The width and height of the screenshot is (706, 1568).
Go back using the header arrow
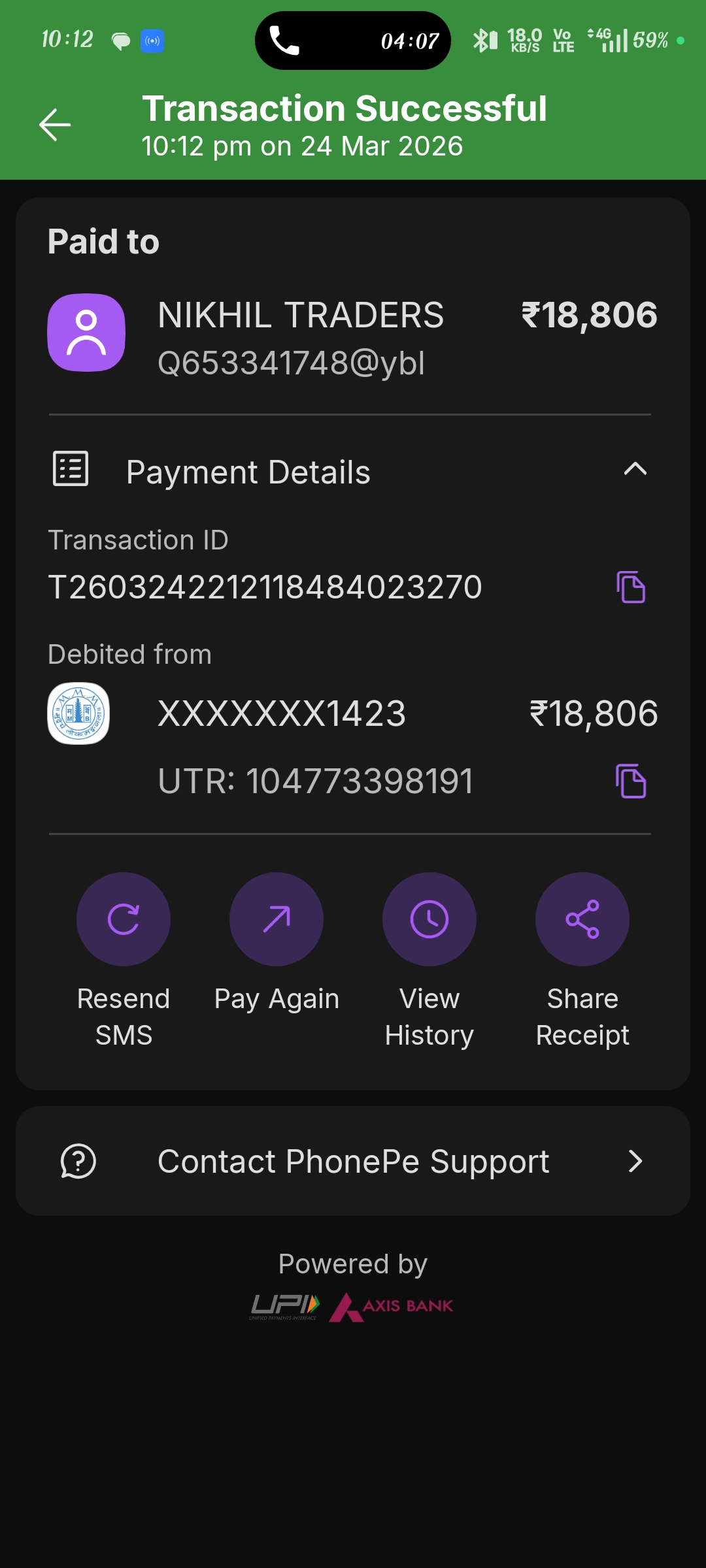55,125
